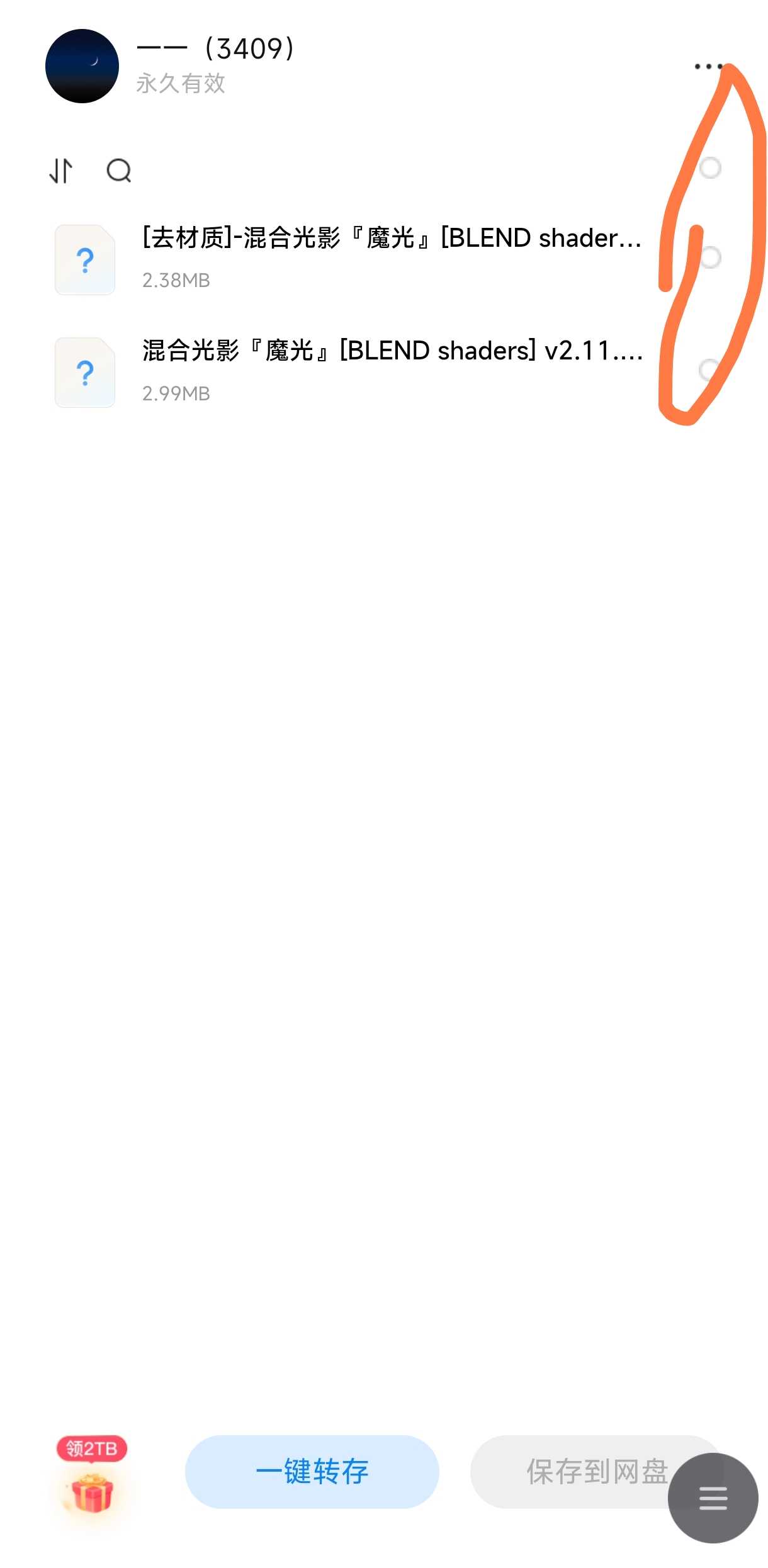Select the checkbox for the 2.99MB file
Screen dimensions: 768x1568
(x=710, y=370)
